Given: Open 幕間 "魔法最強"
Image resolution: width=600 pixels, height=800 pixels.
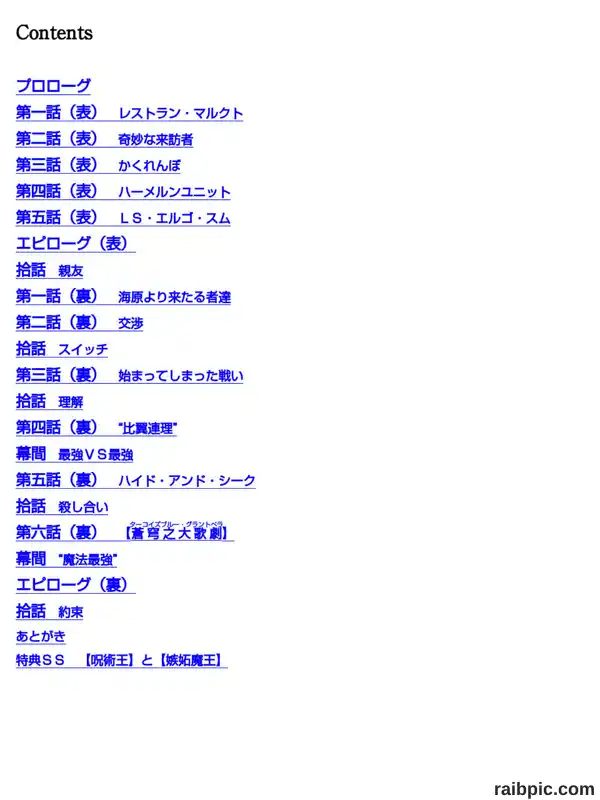Looking at the screenshot, I should coord(66,559).
